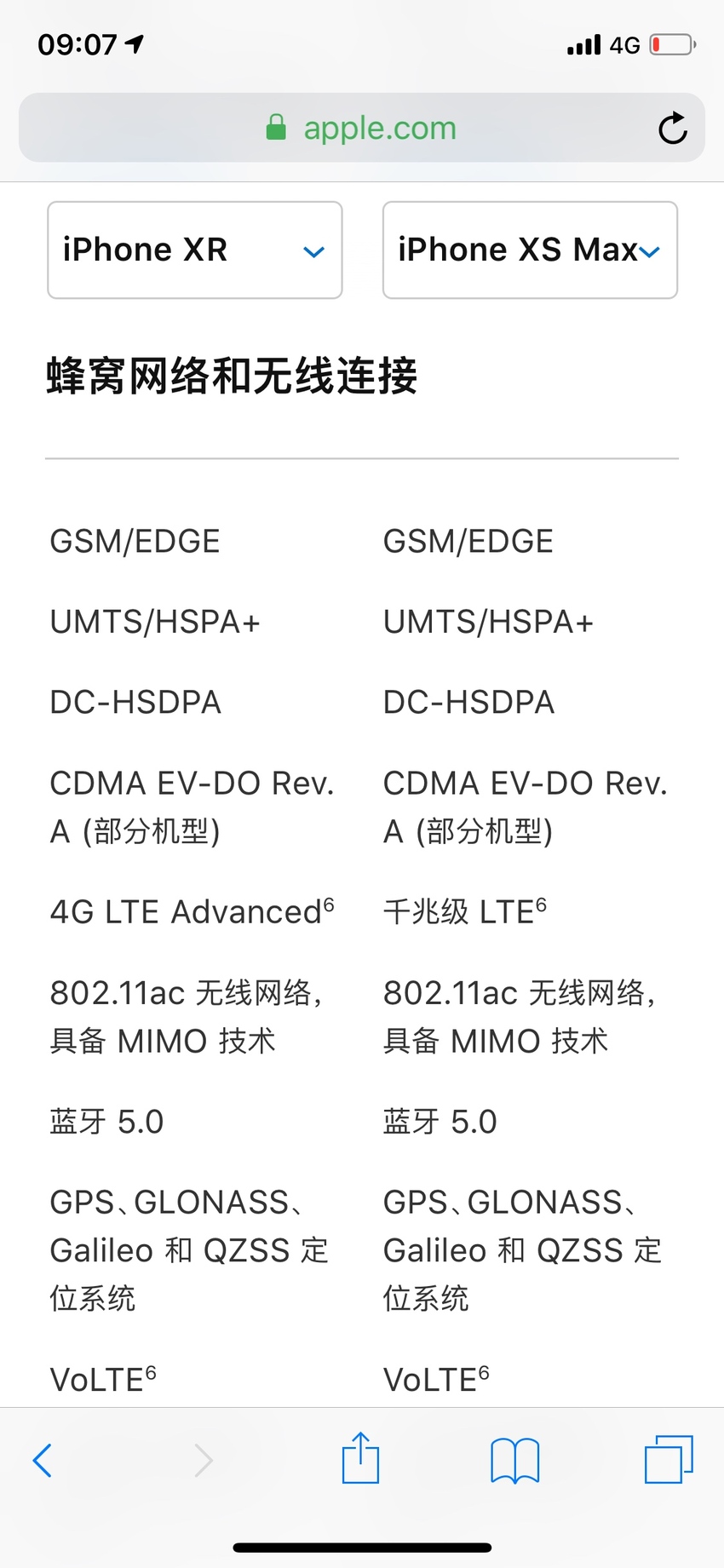The height and width of the screenshot is (1568, 724).
Task: Open the iPhone XR model dropdown
Action: 195,250
